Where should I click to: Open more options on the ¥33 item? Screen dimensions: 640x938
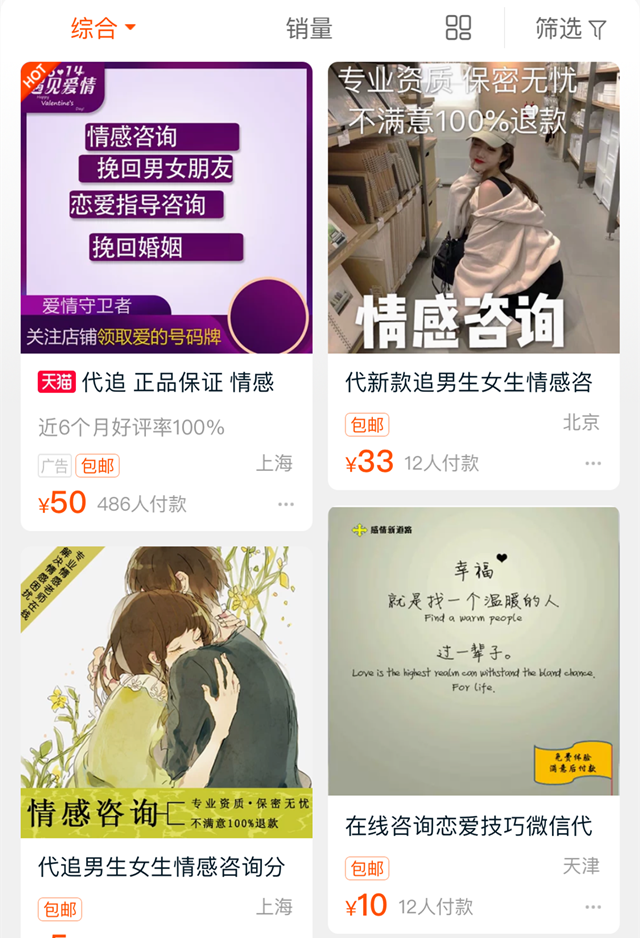tap(593, 463)
